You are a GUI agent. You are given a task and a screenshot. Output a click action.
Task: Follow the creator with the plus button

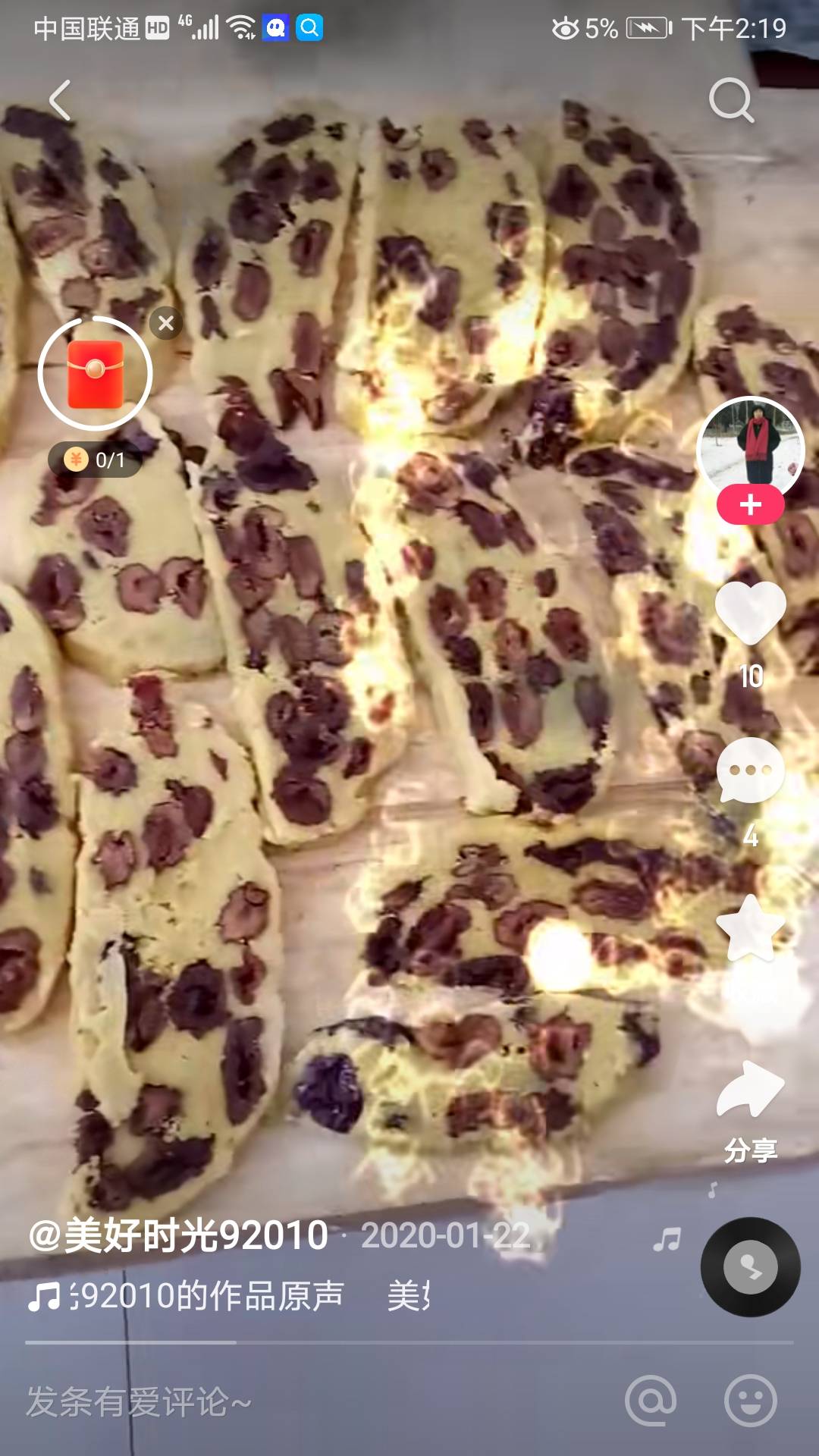pyautogui.click(x=750, y=505)
